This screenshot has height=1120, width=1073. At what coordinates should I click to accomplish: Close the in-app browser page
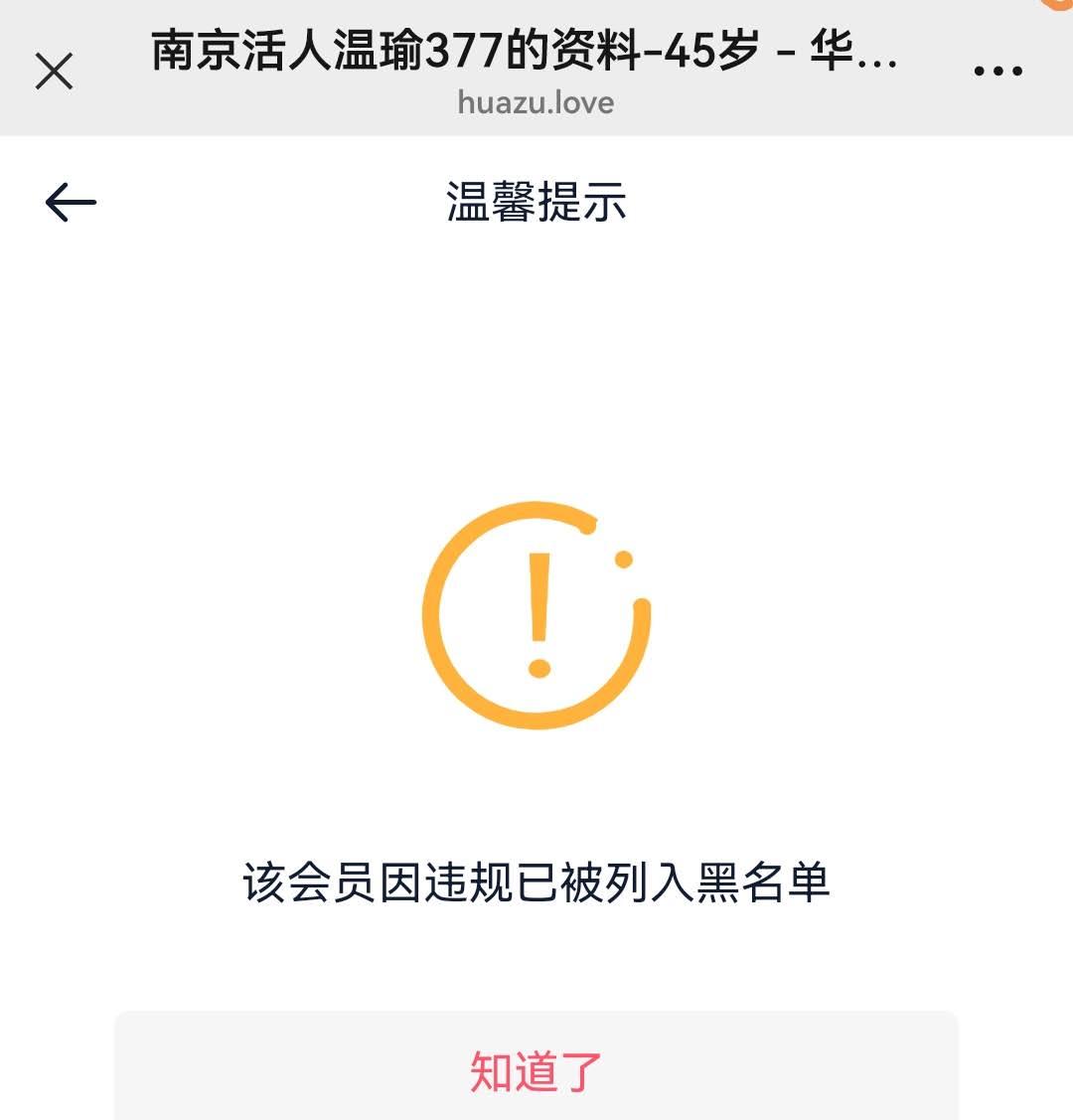tap(54, 72)
